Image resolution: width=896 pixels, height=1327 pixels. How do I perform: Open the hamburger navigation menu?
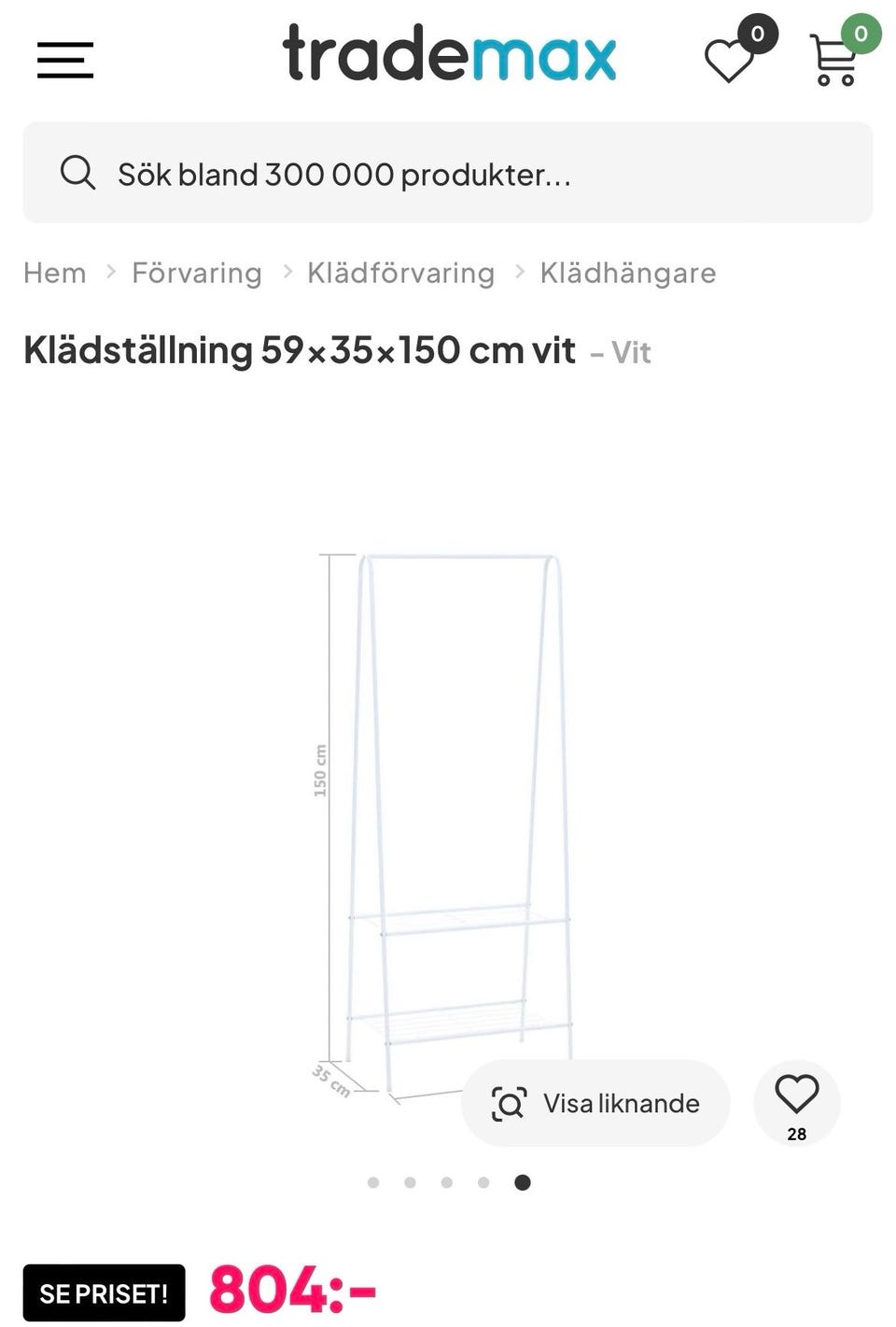tap(64, 60)
